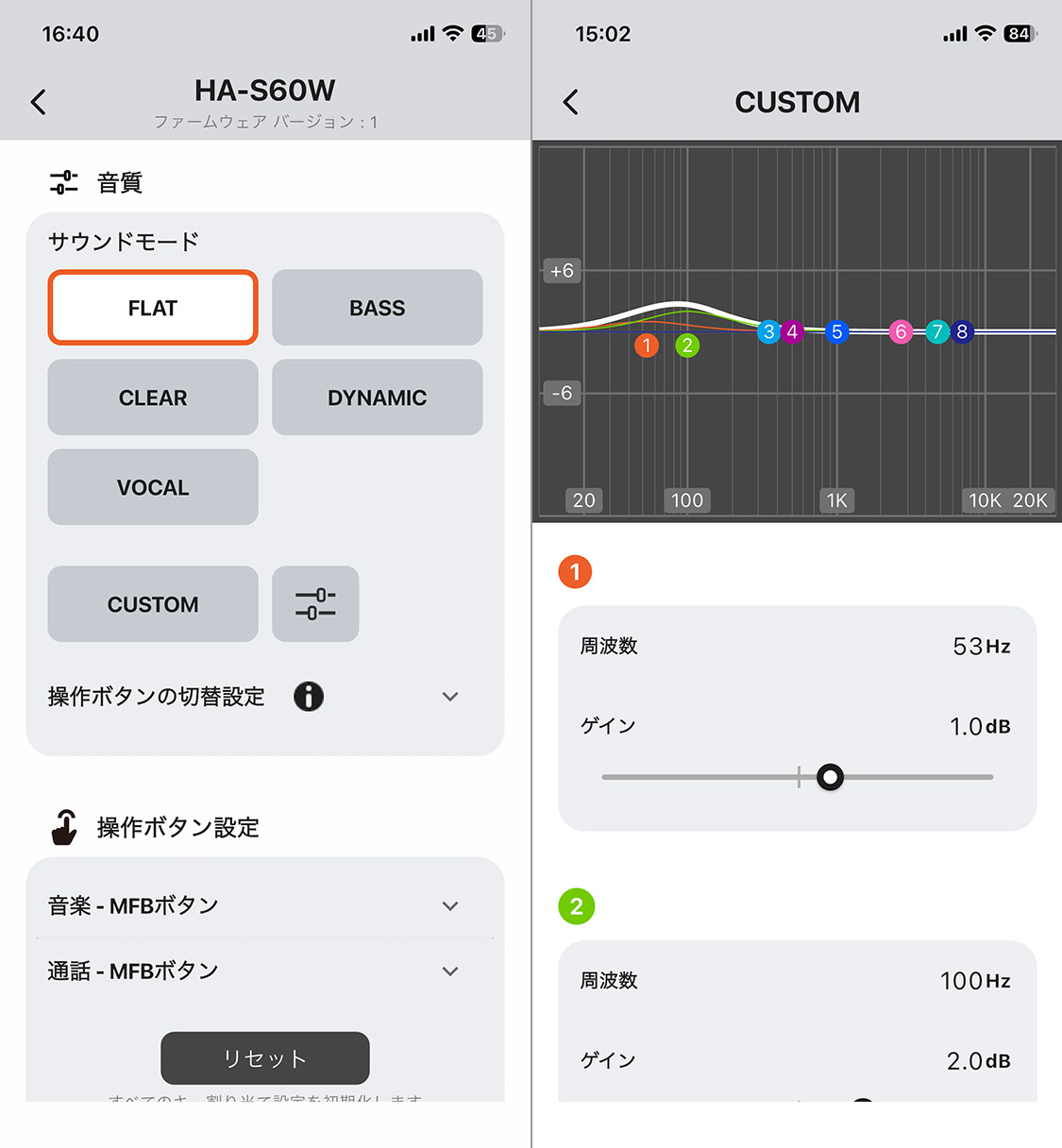Image resolution: width=1062 pixels, height=1148 pixels.
Task: Expand the 操作ボタンの切替設定 section
Action: coord(450,697)
